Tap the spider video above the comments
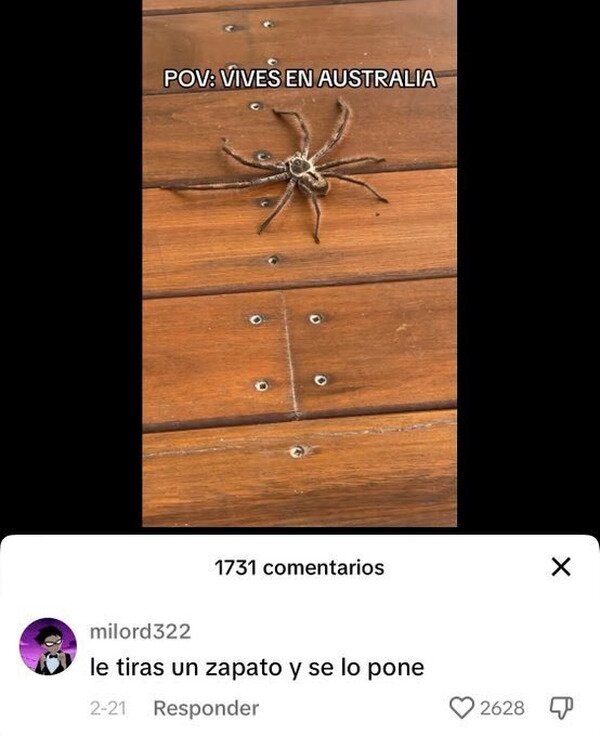This screenshot has width=600, height=736. [x=300, y=263]
